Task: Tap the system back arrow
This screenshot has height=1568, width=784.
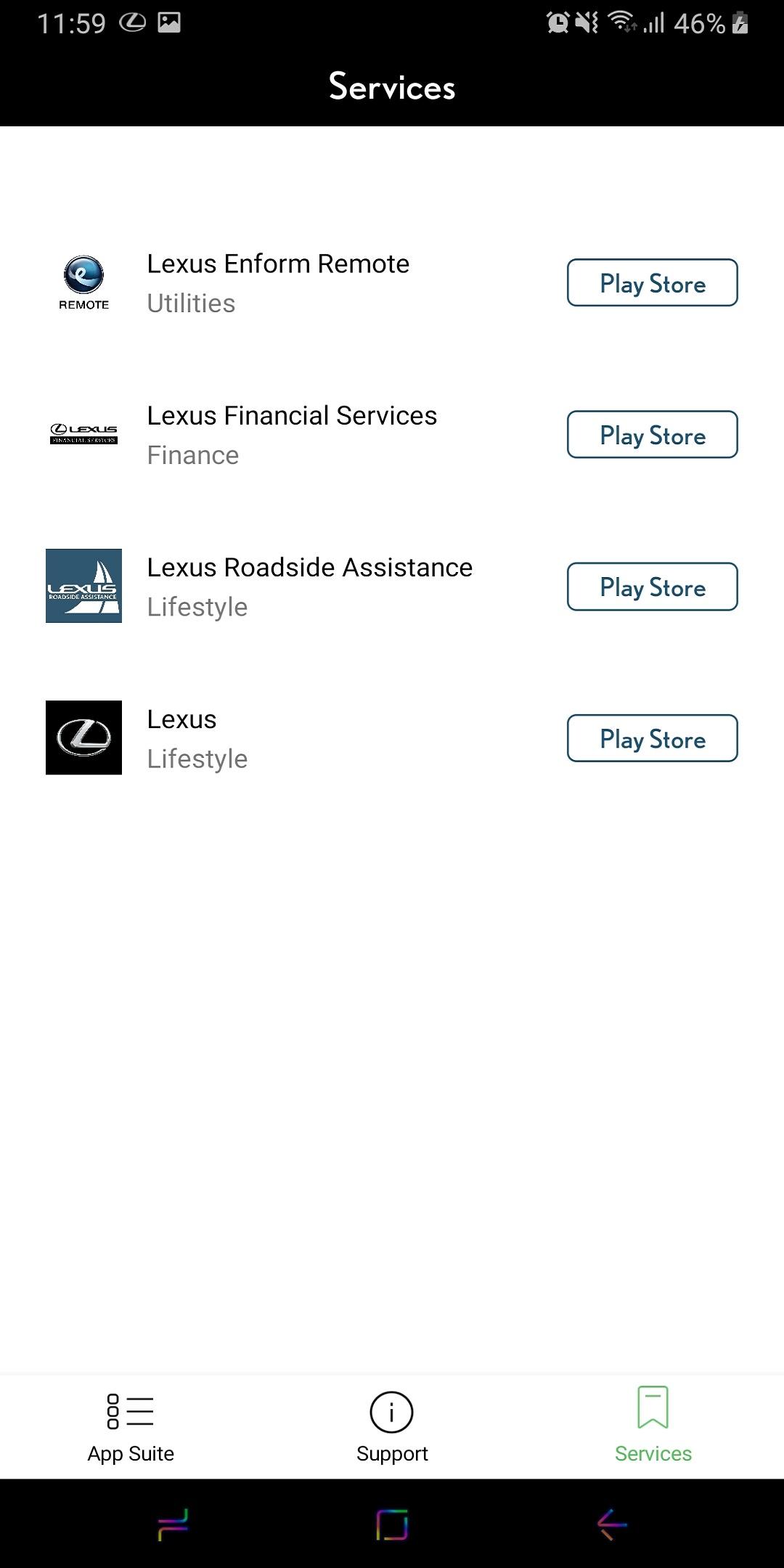Action: tap(611, 1524)
